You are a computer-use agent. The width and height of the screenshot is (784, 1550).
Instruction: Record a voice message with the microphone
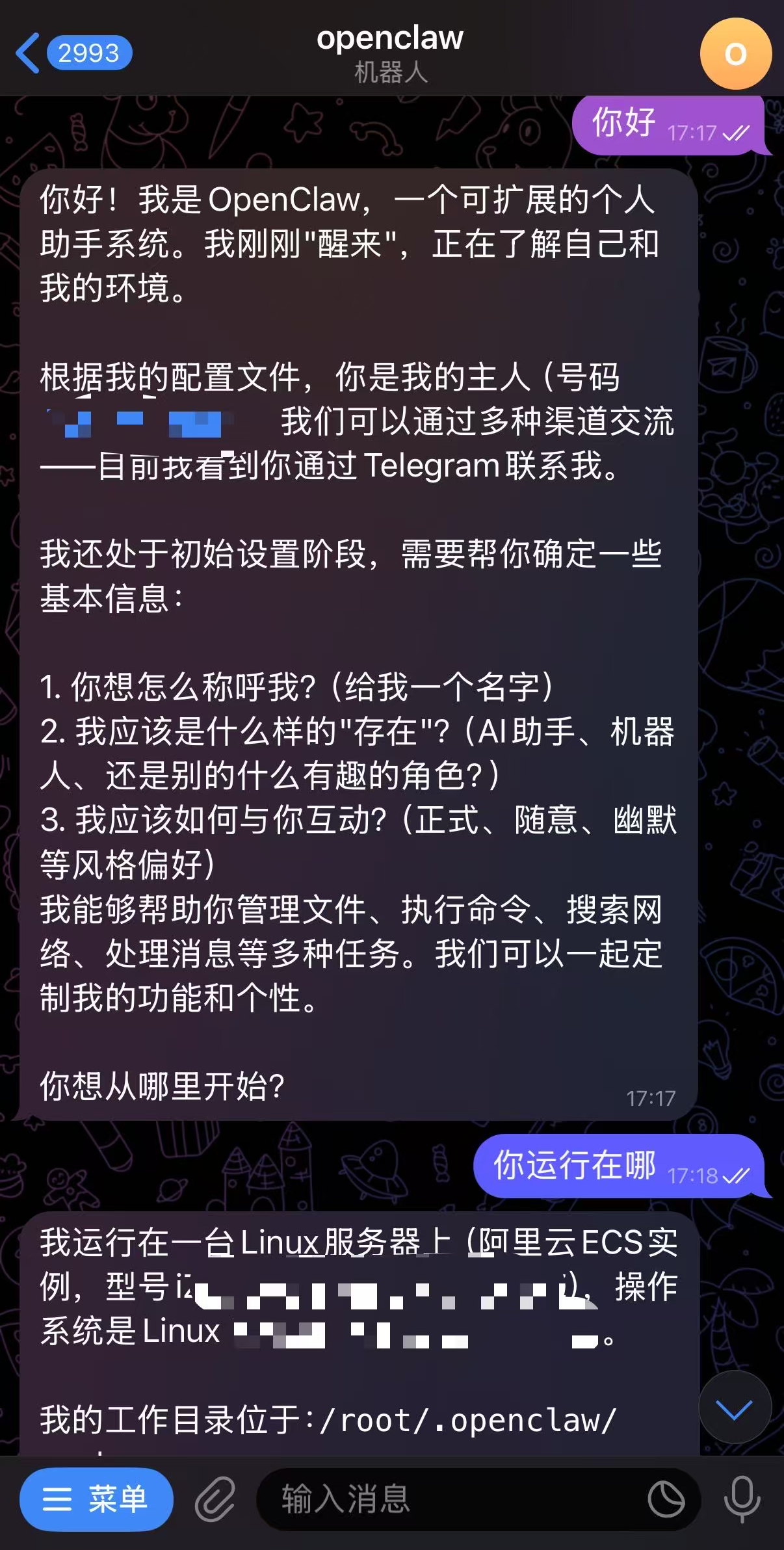pyautogui.click(x=742, y=1499)
